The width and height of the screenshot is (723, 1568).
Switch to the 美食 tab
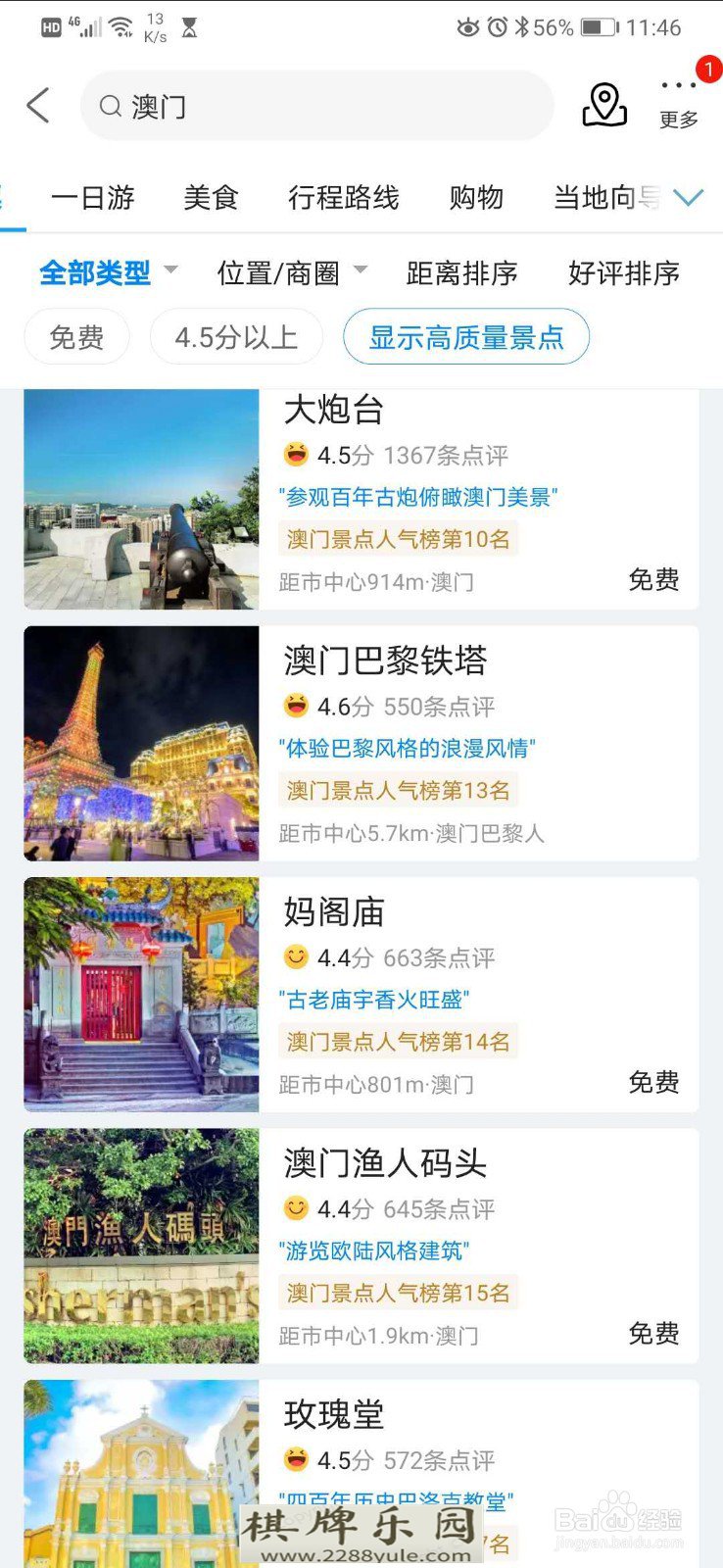[x=211, y=198]
